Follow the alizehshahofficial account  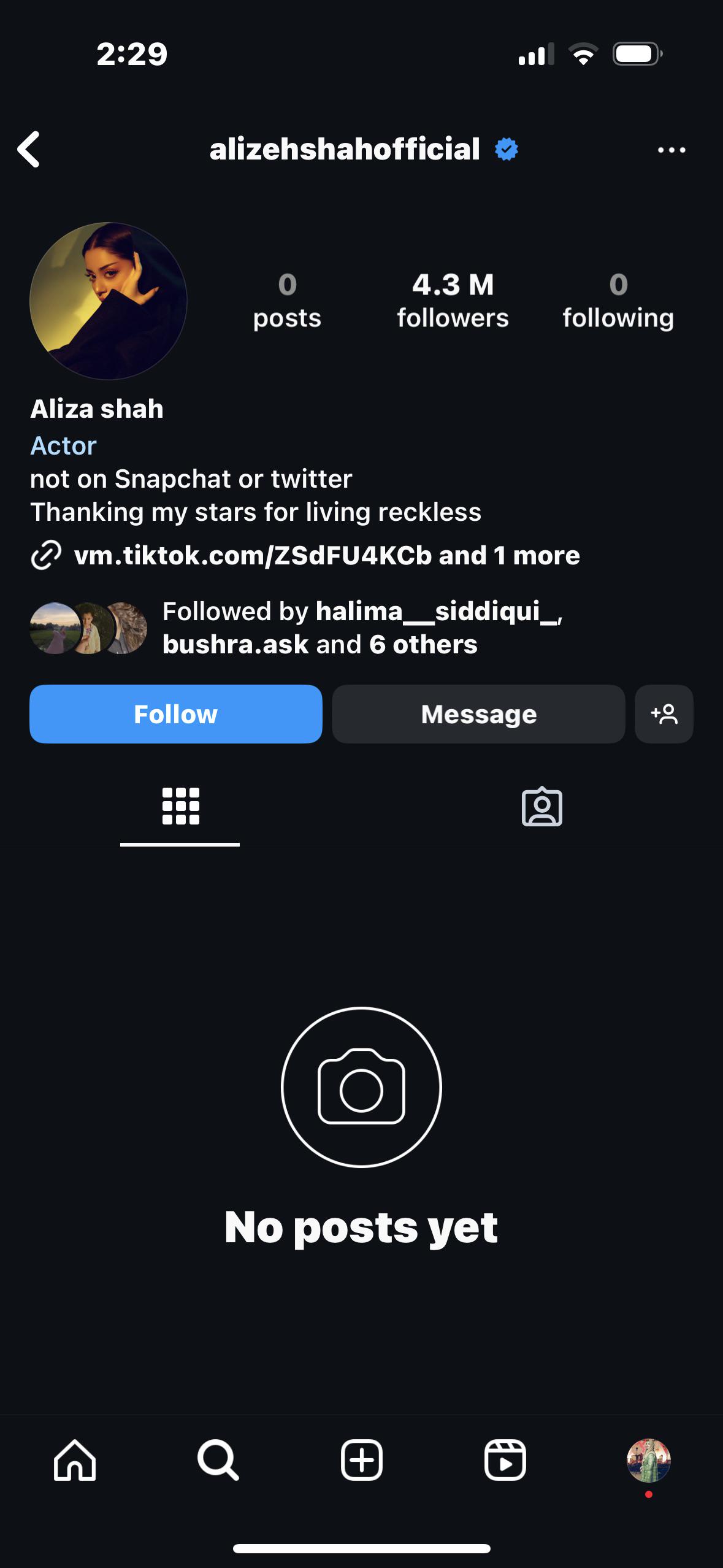pyautogui.click(x=175, y=714)
